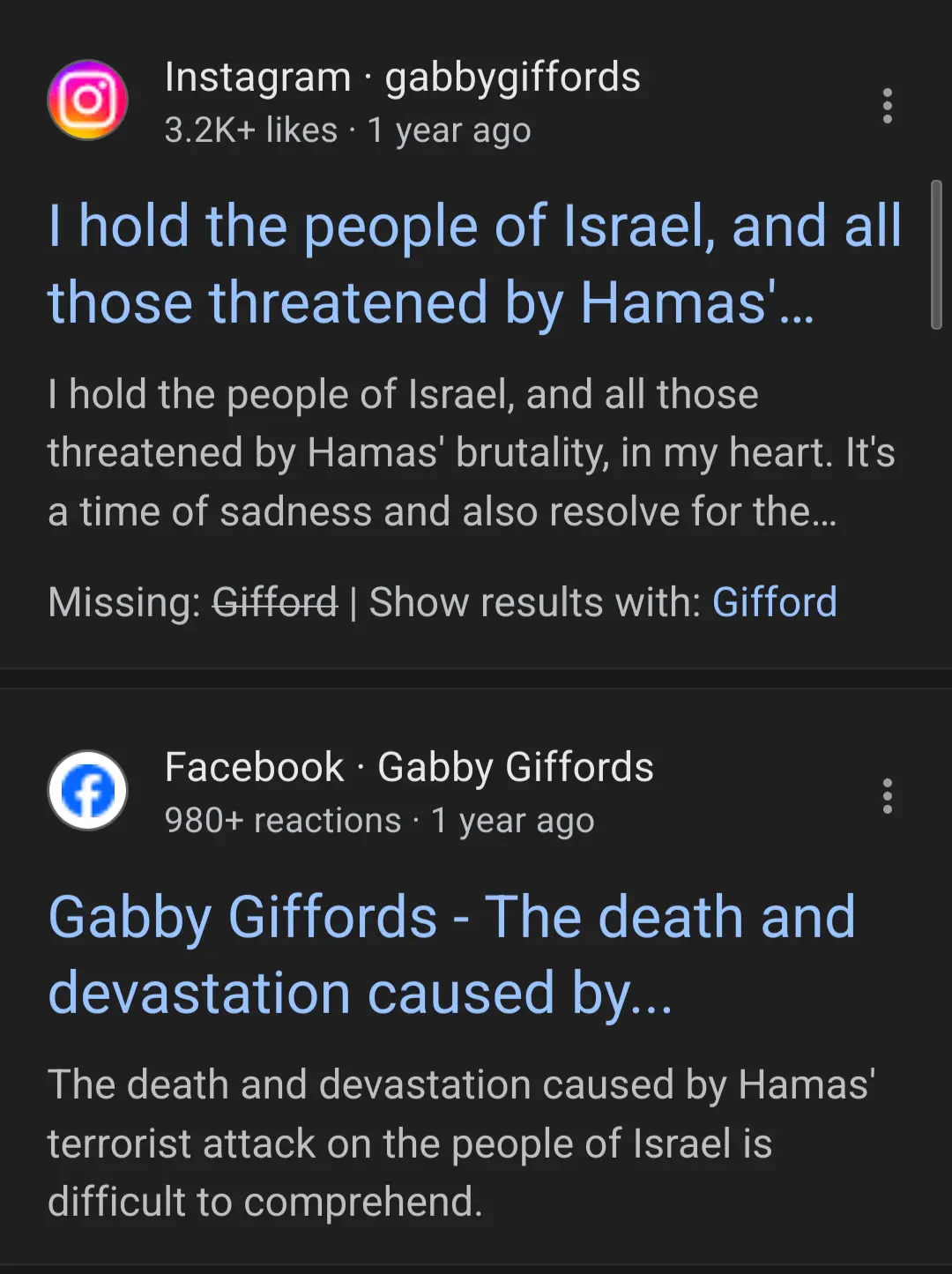
Task: Open the Instagram result about Israel and Hamas
Action: point(474,264)
